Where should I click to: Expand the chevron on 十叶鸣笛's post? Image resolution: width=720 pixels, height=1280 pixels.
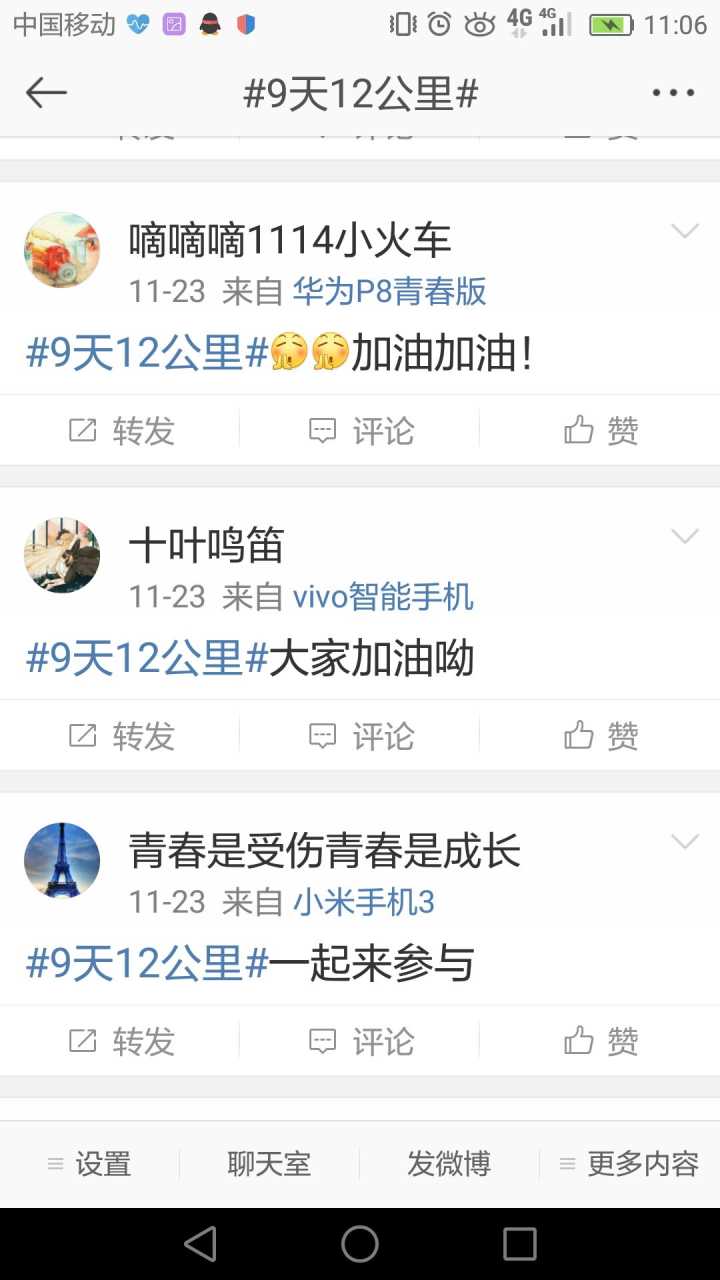[685, 537]
